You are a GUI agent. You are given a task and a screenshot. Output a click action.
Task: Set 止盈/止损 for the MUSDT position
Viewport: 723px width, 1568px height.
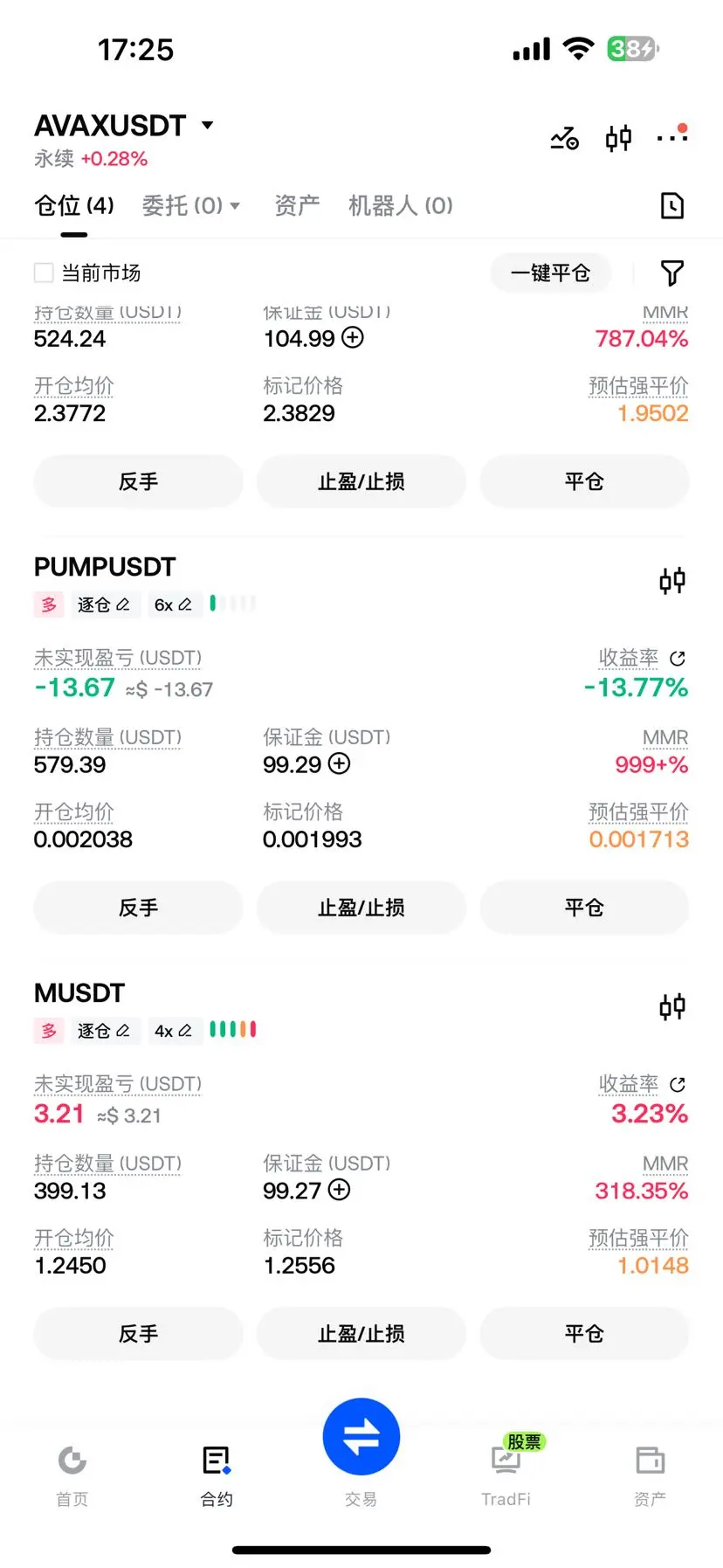click(x=361, y=1334)
